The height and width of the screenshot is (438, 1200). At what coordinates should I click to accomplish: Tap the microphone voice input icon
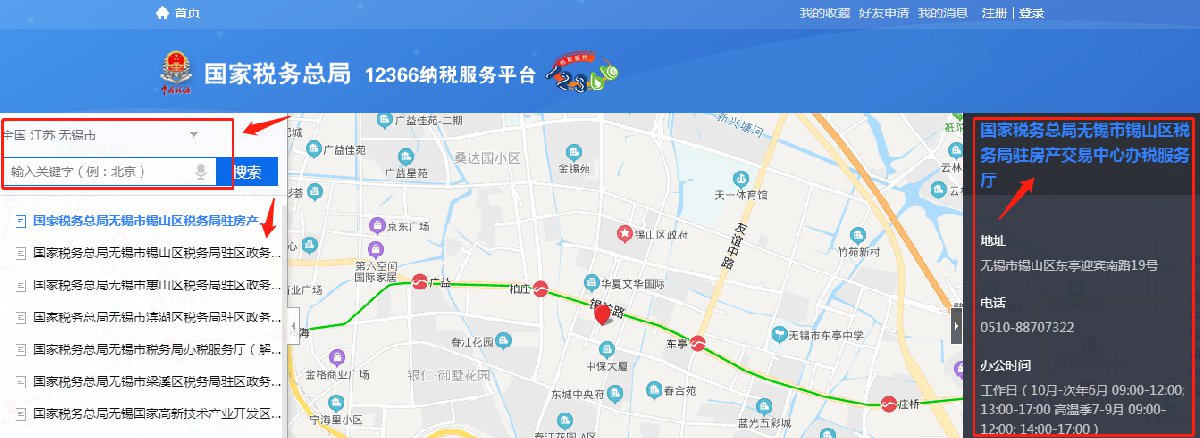coord(202,172)
